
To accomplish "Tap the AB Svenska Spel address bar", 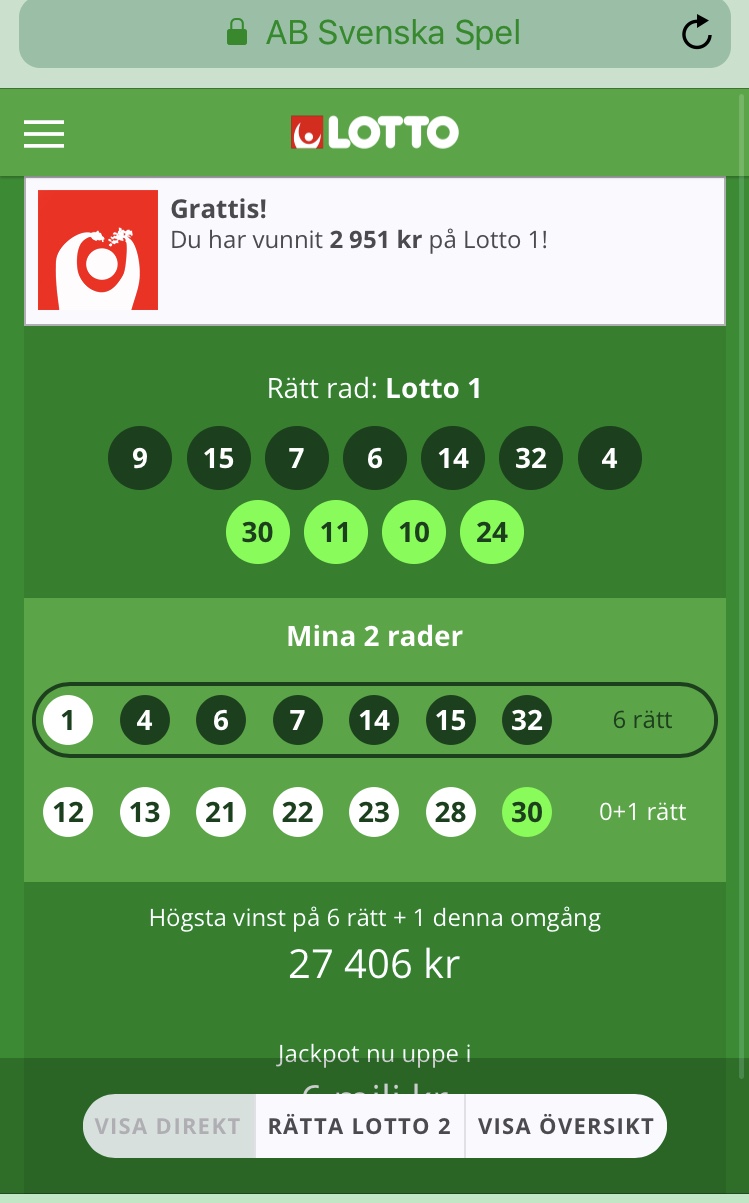I will click(375, 33).
